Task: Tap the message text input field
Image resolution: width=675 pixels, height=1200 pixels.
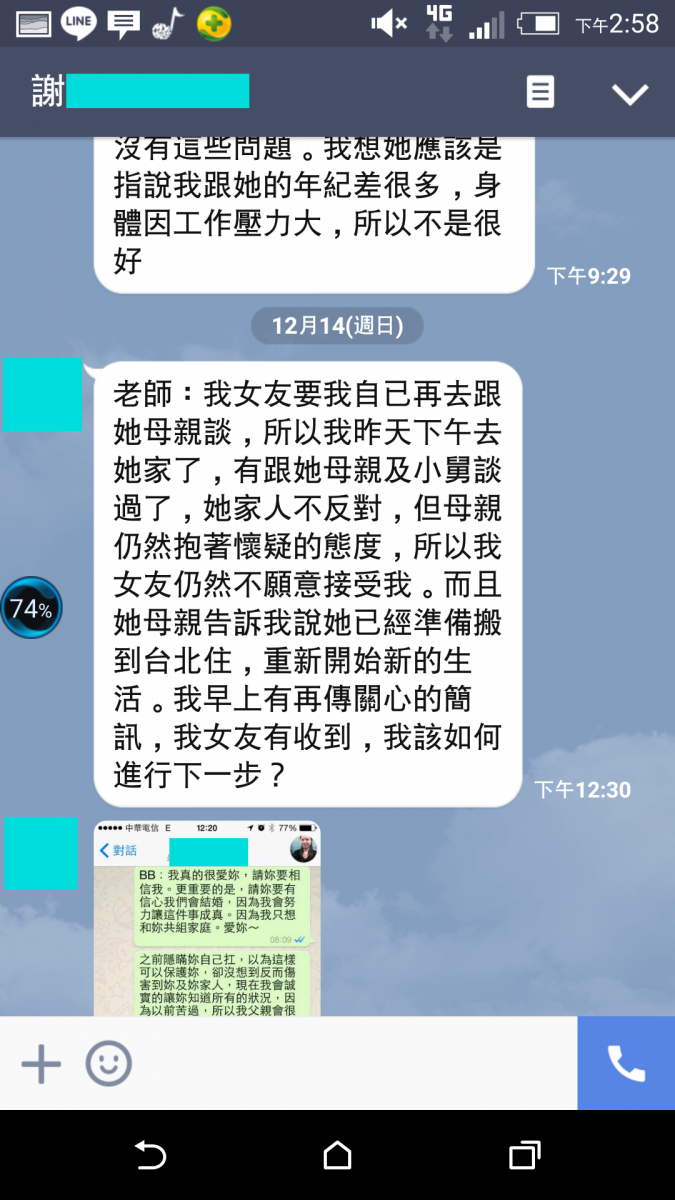Action: tap(350, 1063)
